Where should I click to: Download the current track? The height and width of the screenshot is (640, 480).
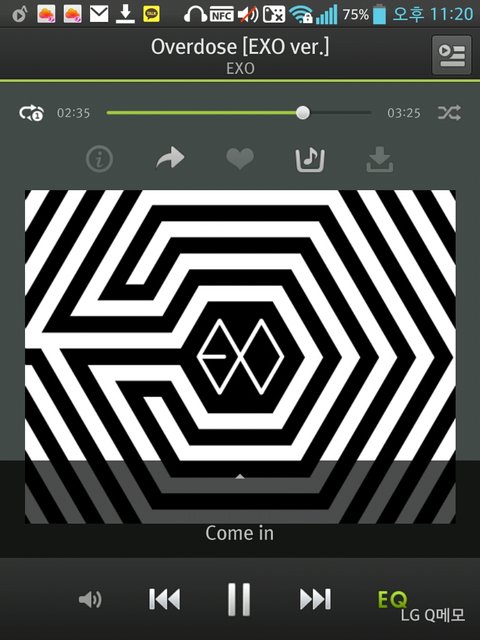[x=380, y=159]
